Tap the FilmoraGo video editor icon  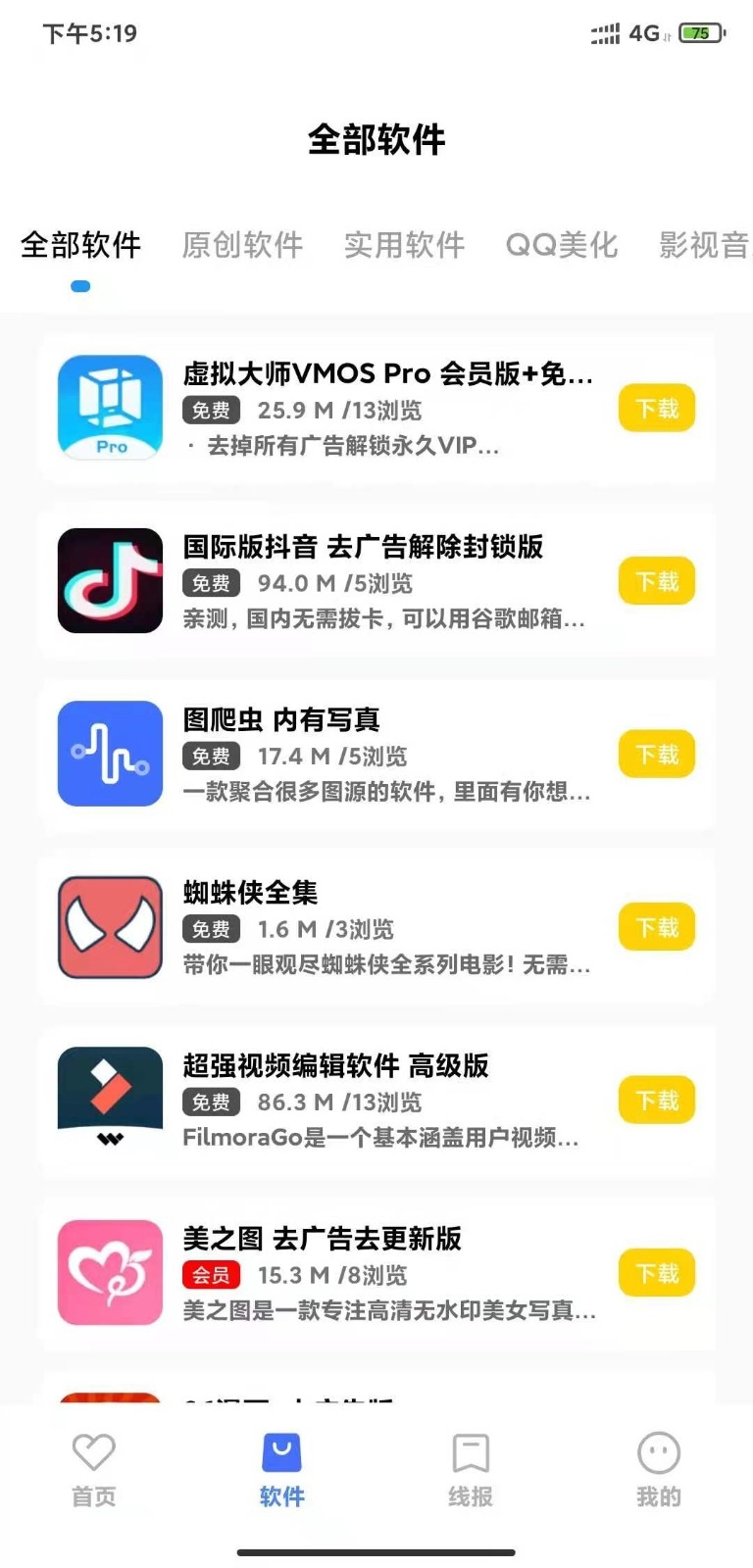109,1099
